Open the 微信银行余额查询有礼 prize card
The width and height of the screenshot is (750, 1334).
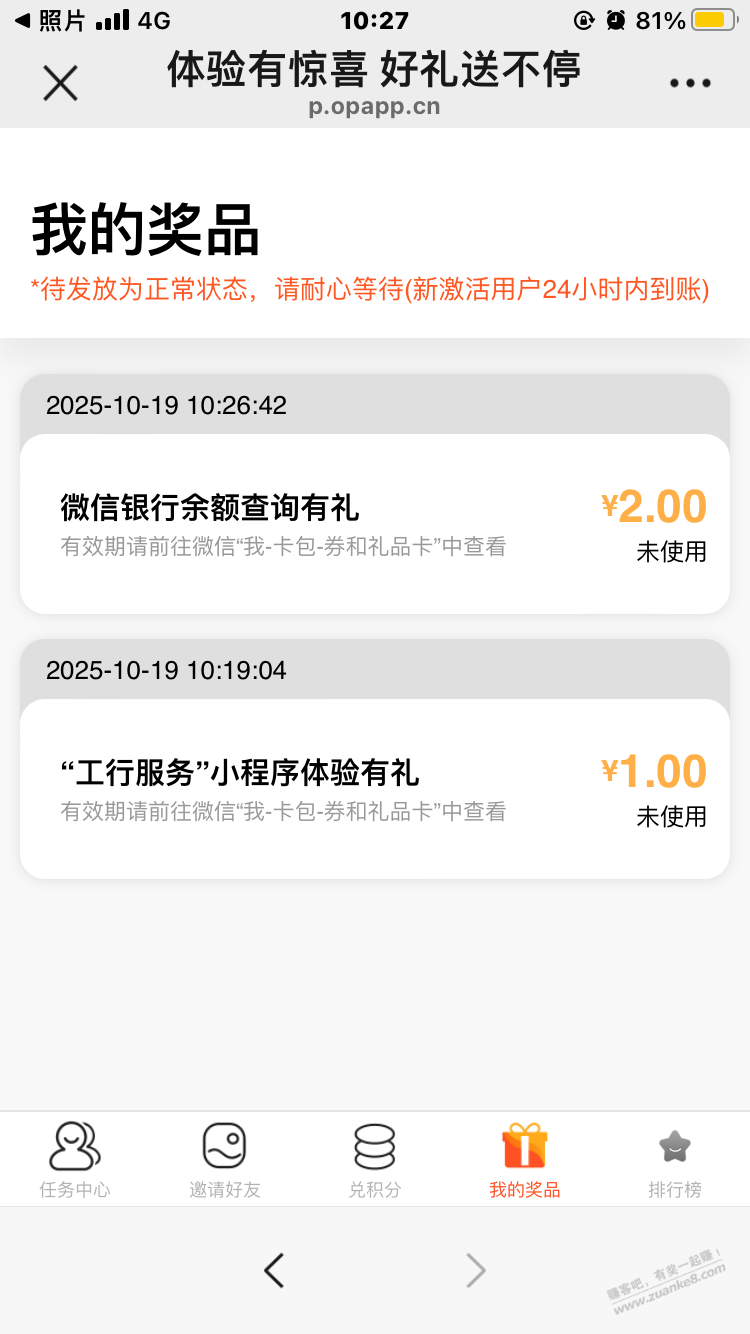(x=375, y=523)
